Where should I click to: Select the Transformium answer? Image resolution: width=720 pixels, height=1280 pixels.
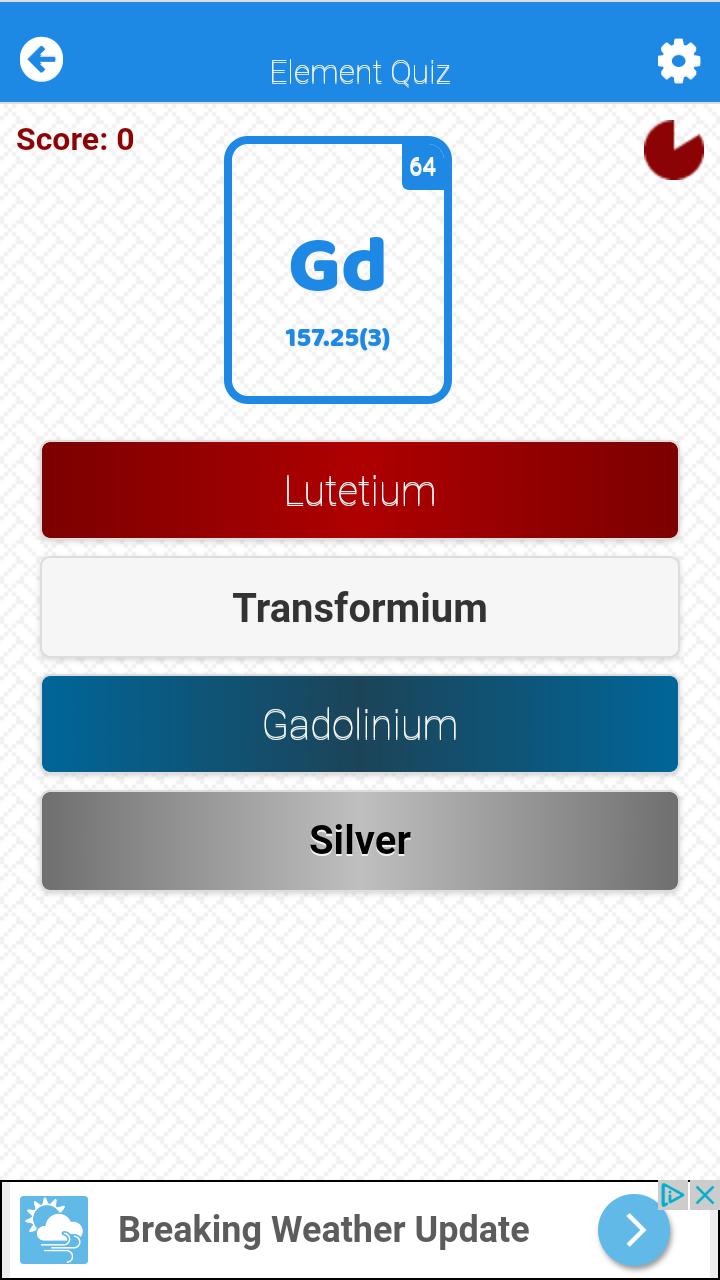pyautogui.click(x=360, y=607)
